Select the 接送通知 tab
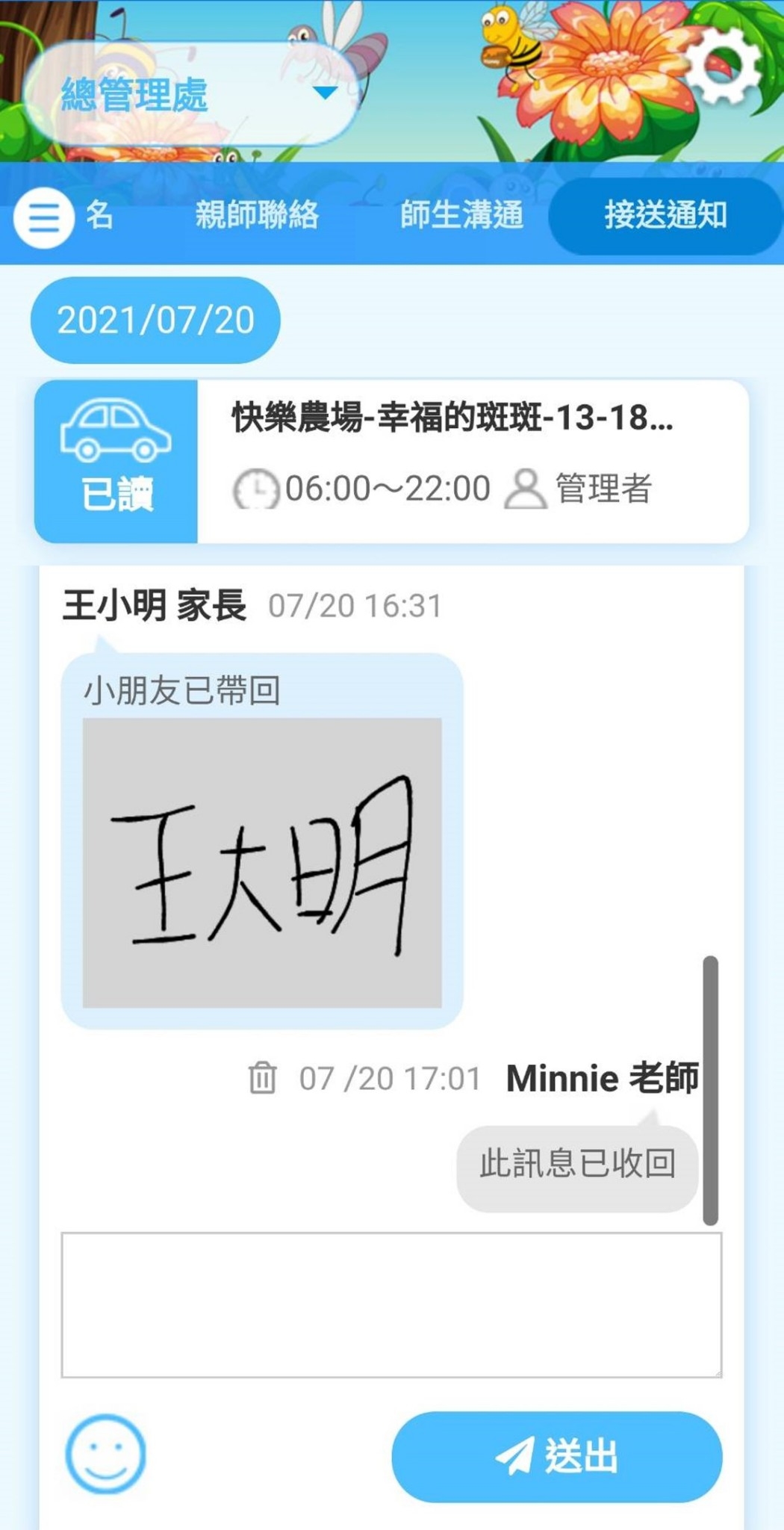The height and width of the screenshot is (1530, 784). click(x=665, y=215)
